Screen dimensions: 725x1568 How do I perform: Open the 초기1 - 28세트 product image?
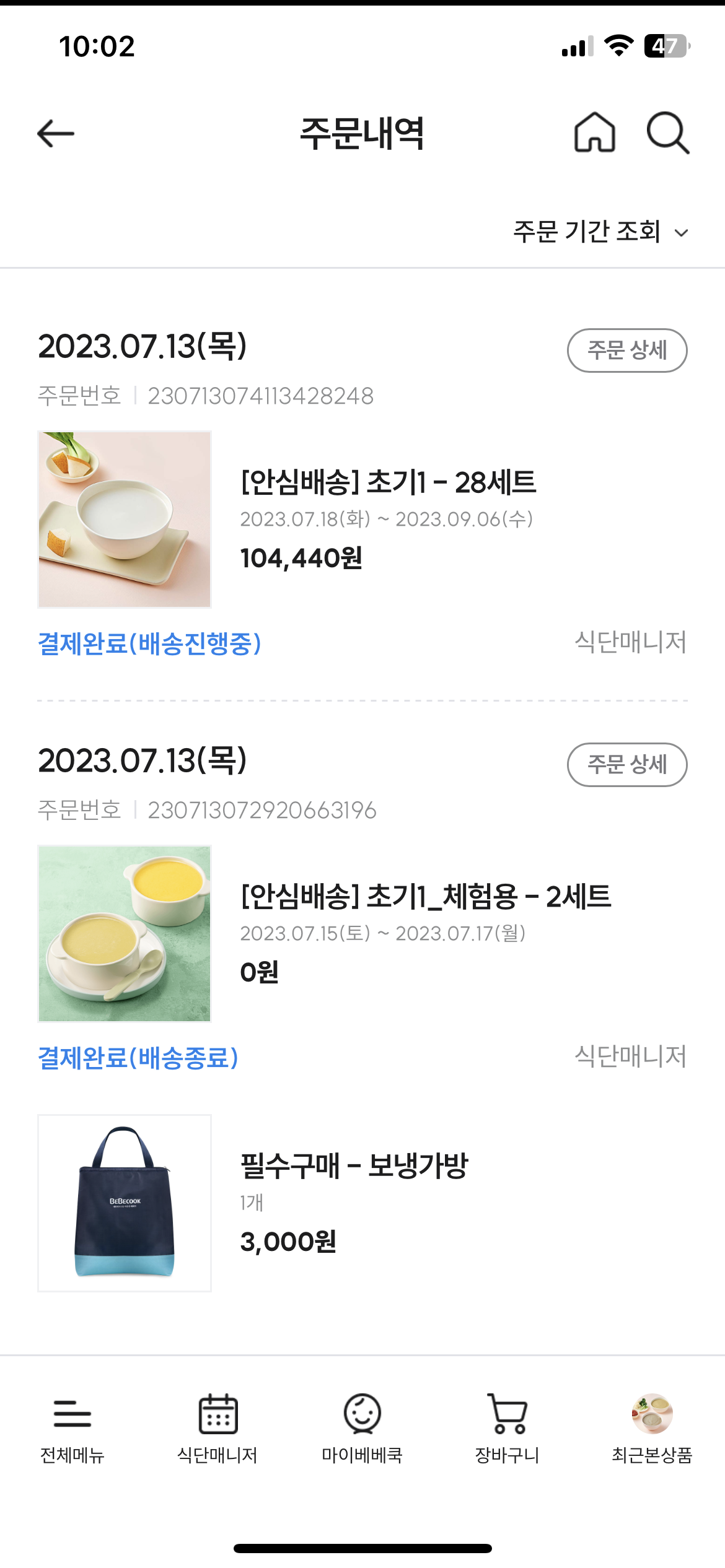tap(125, 520)
